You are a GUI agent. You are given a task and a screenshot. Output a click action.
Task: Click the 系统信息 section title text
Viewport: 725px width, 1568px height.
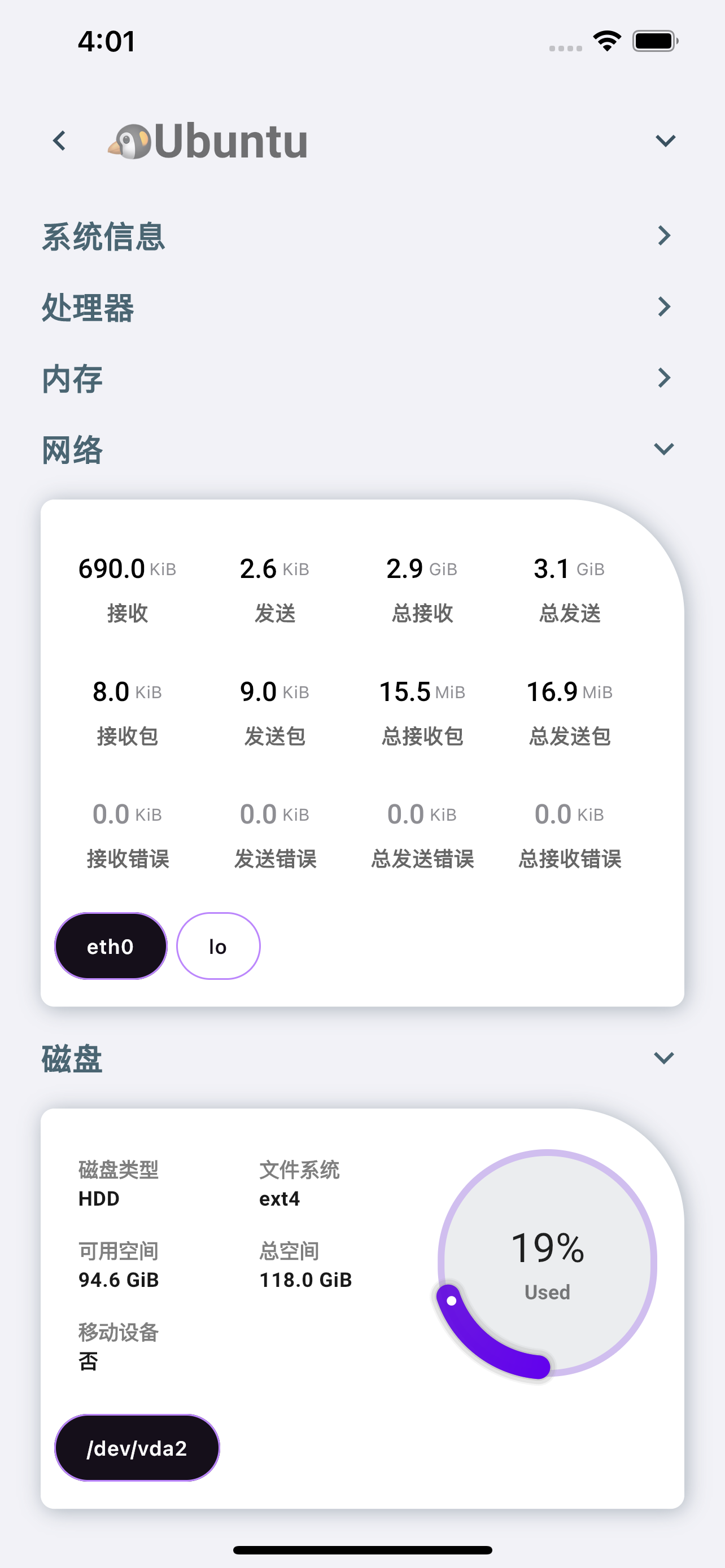pos(103,238)
